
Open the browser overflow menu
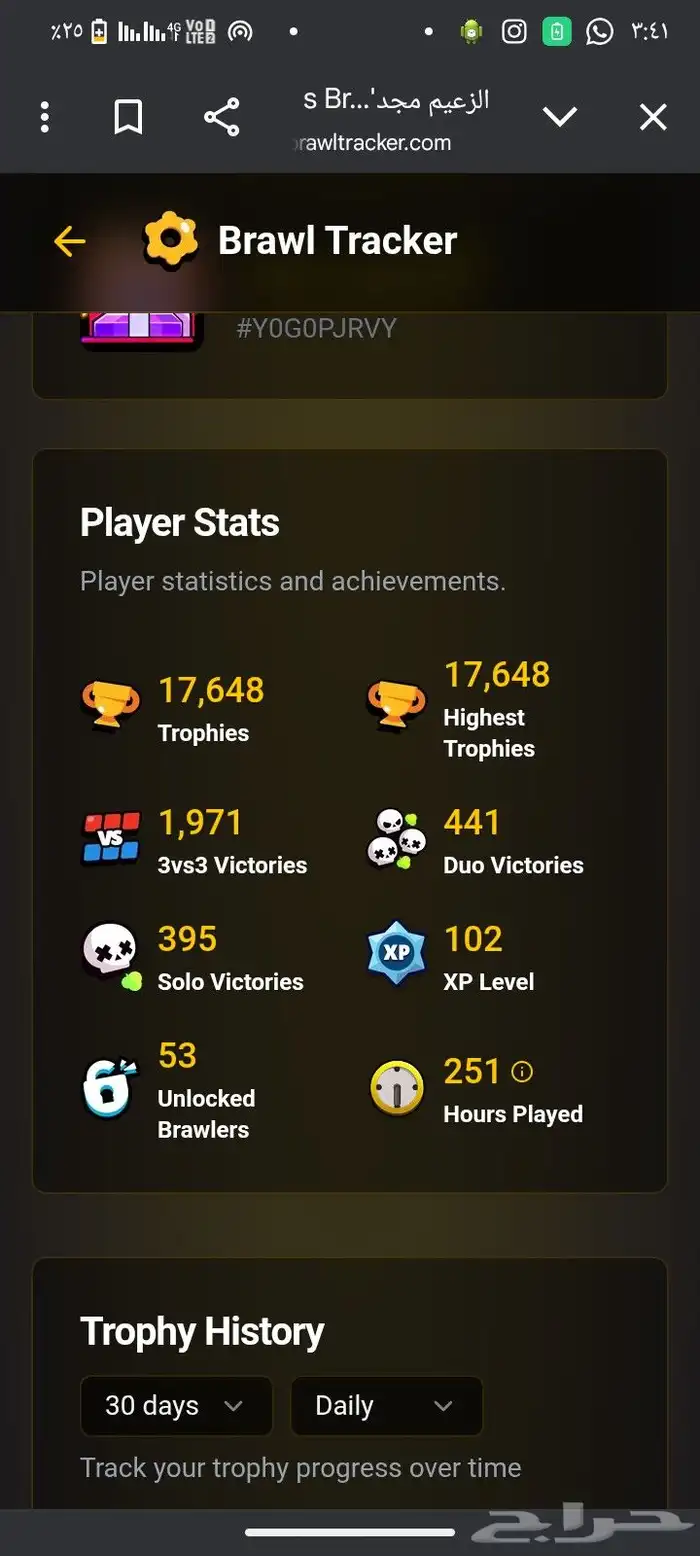click(44, 117)
